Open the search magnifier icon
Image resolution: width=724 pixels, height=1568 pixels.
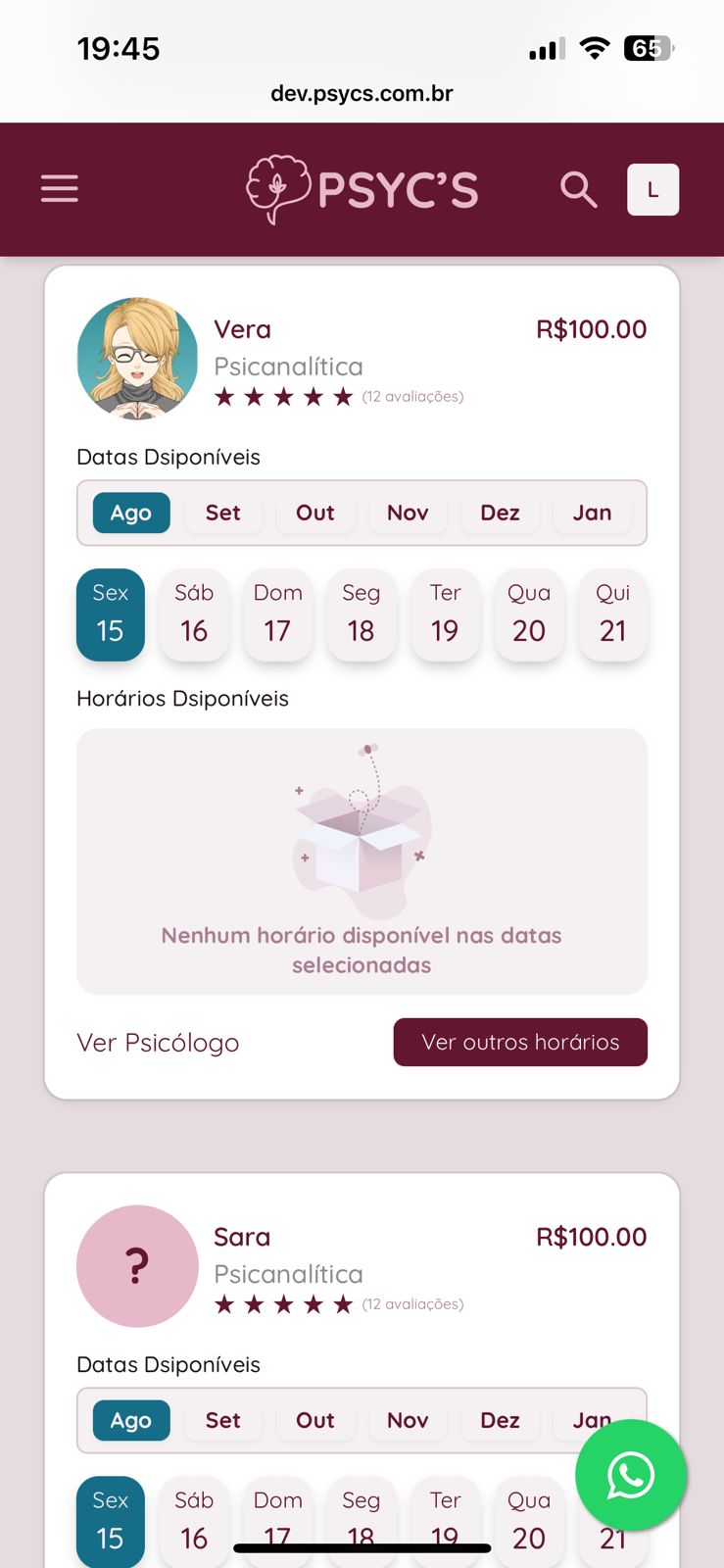[x=578, y=189]
